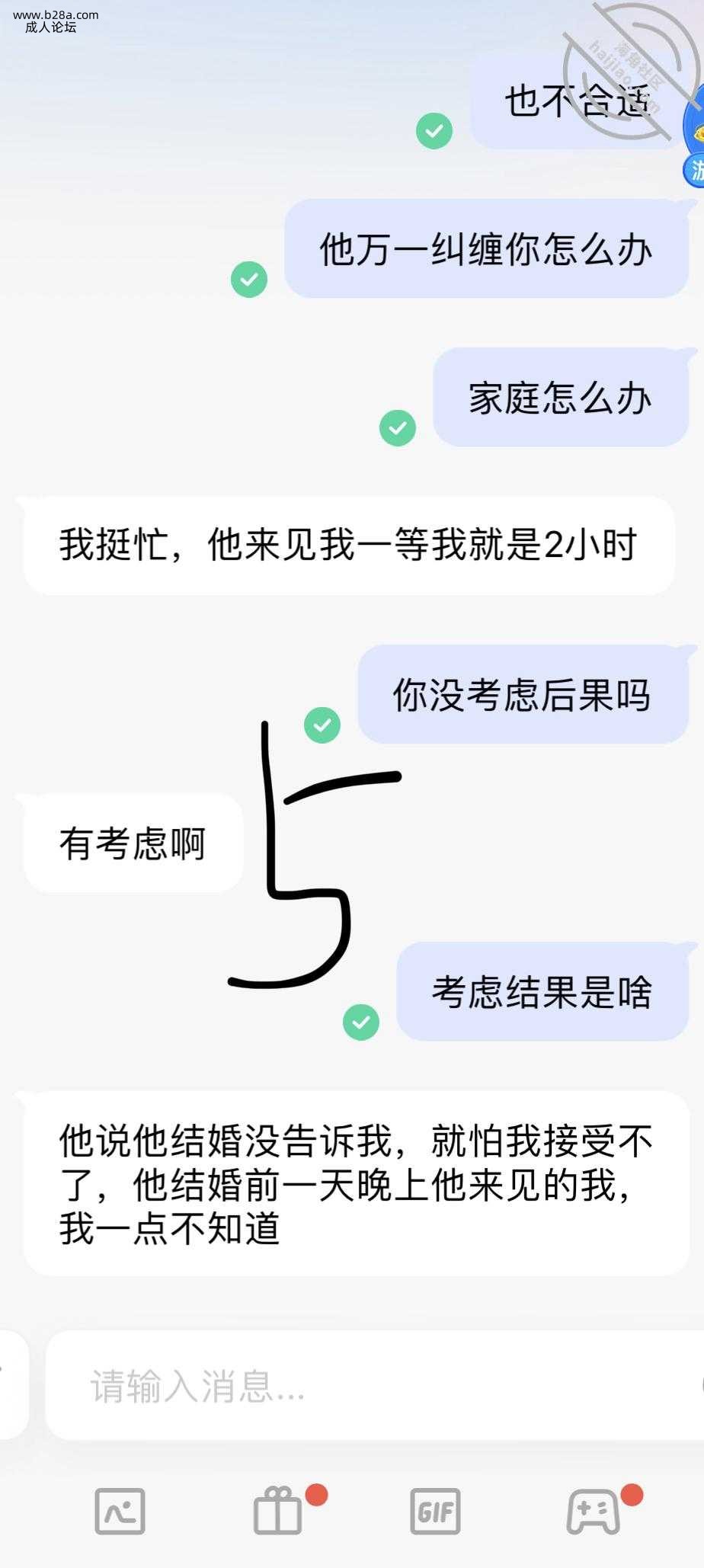Open the gift icon
Screen dimensions: 704x1568
pos(278,1511)
